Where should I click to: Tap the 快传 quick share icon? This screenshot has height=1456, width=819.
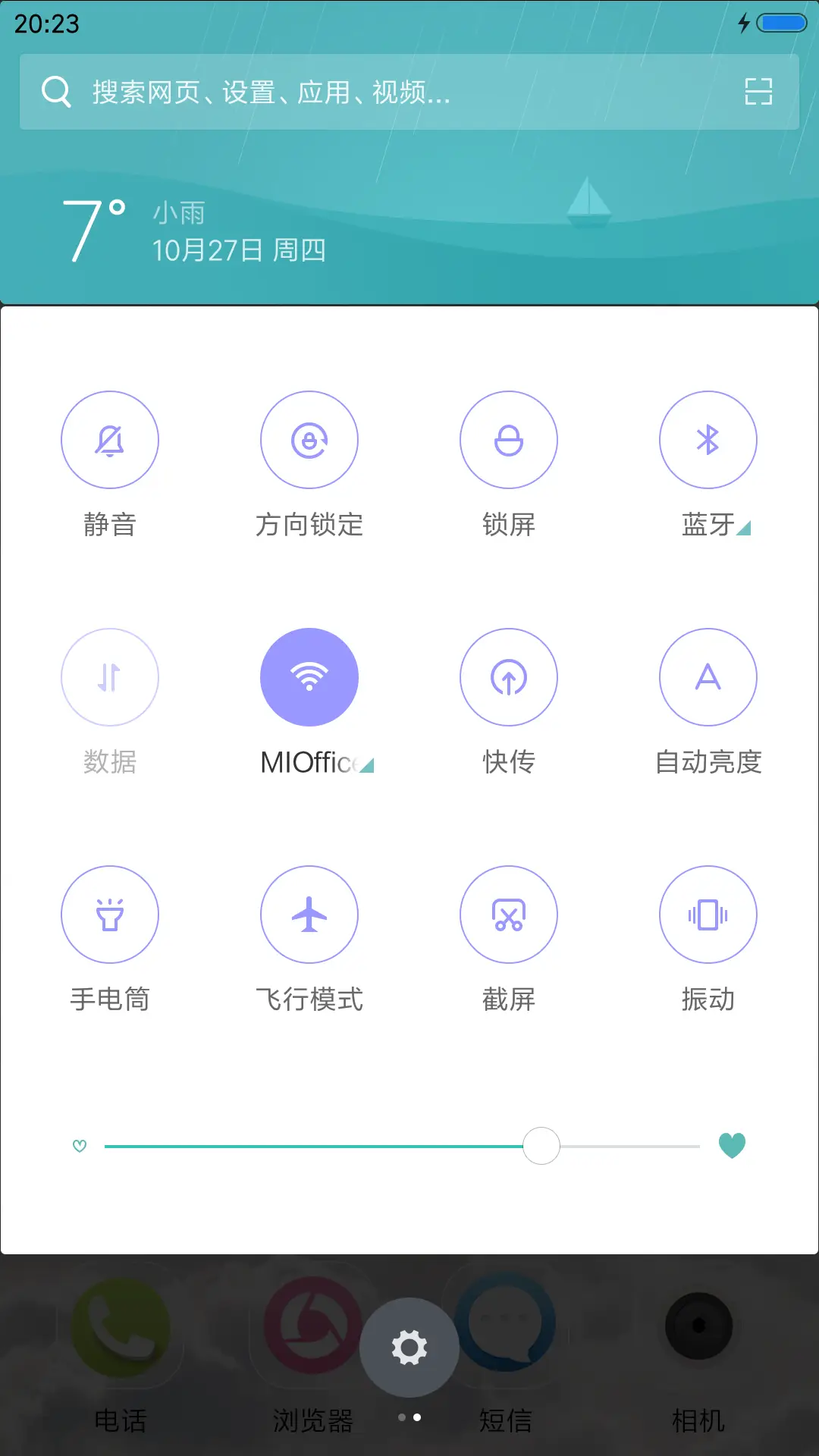509,677
